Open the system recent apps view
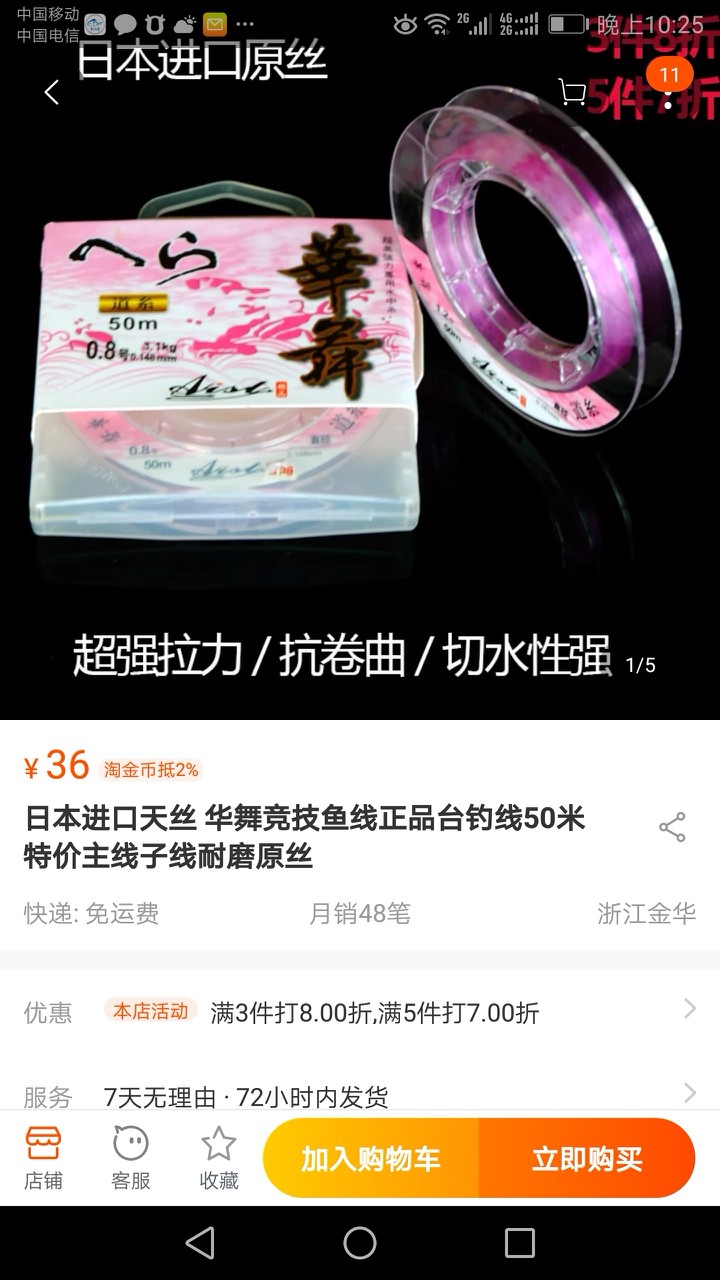 pyautogui.click(x=519, y=1243)
